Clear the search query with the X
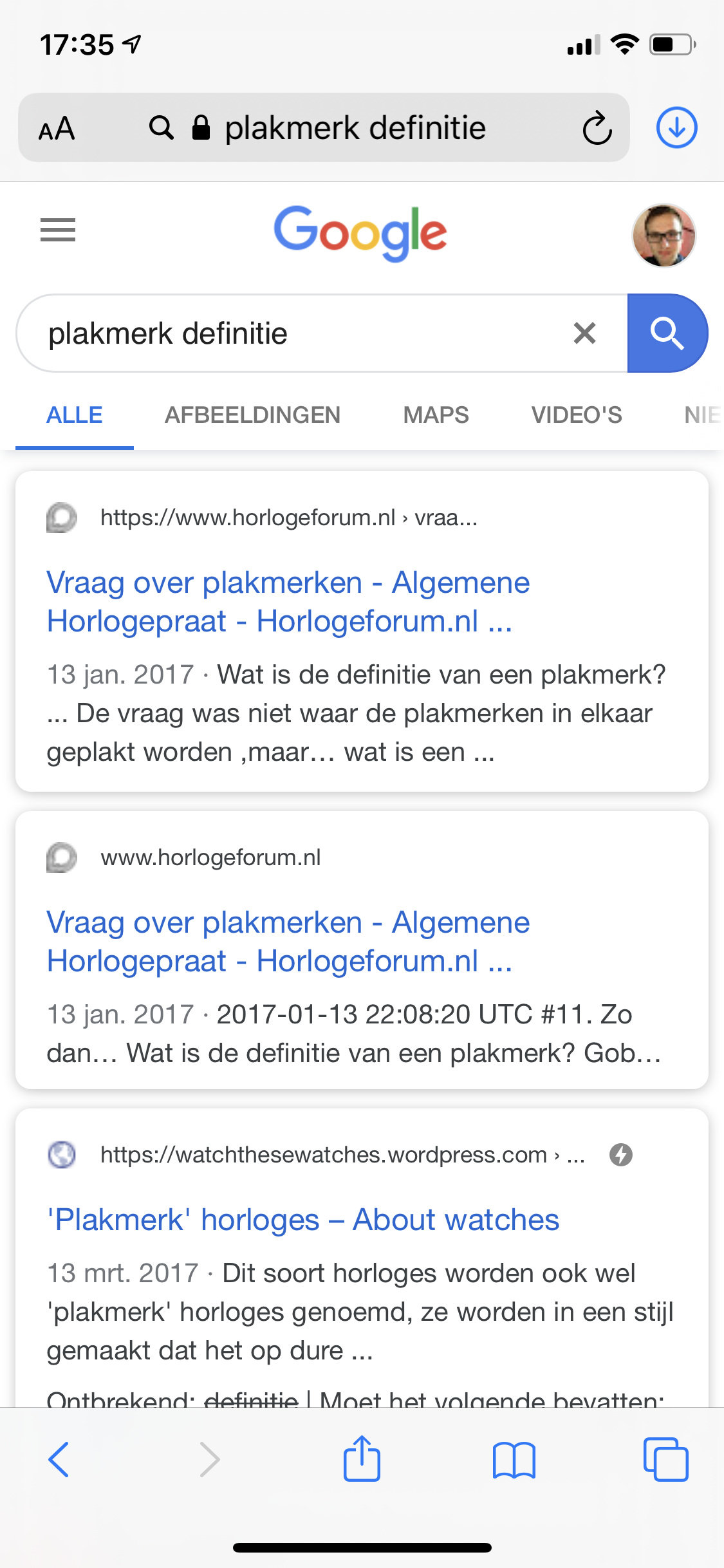The image size is (724, 1568). (584, 333)
